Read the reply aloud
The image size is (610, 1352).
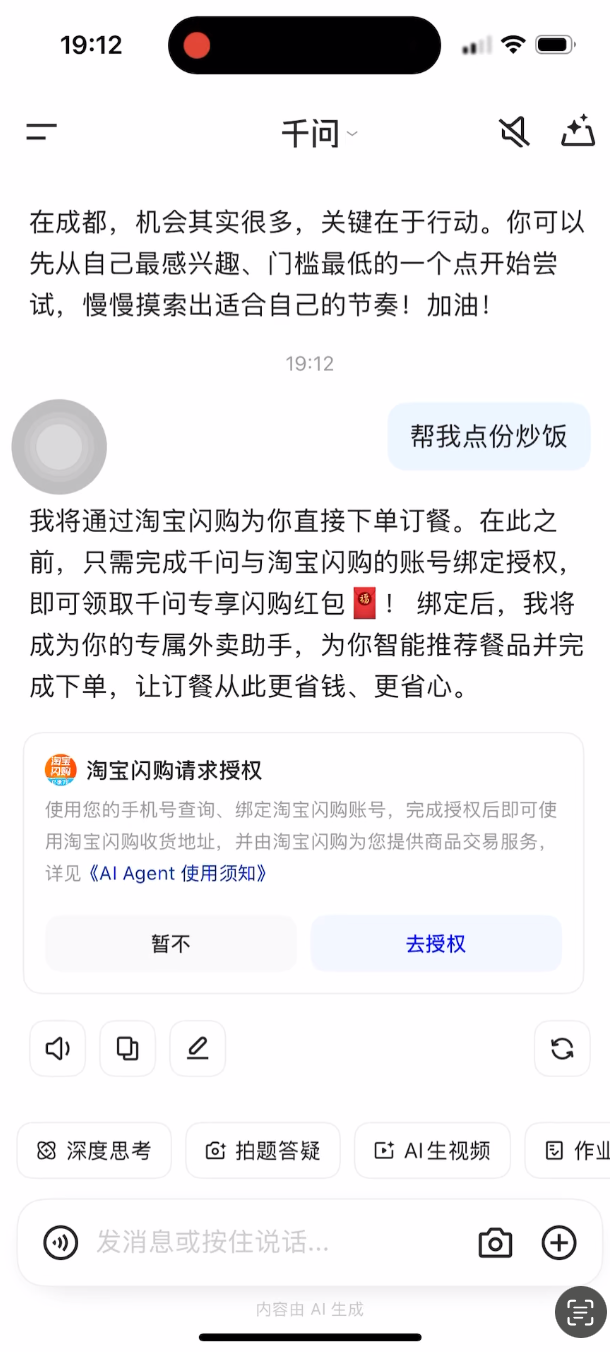58,1048
